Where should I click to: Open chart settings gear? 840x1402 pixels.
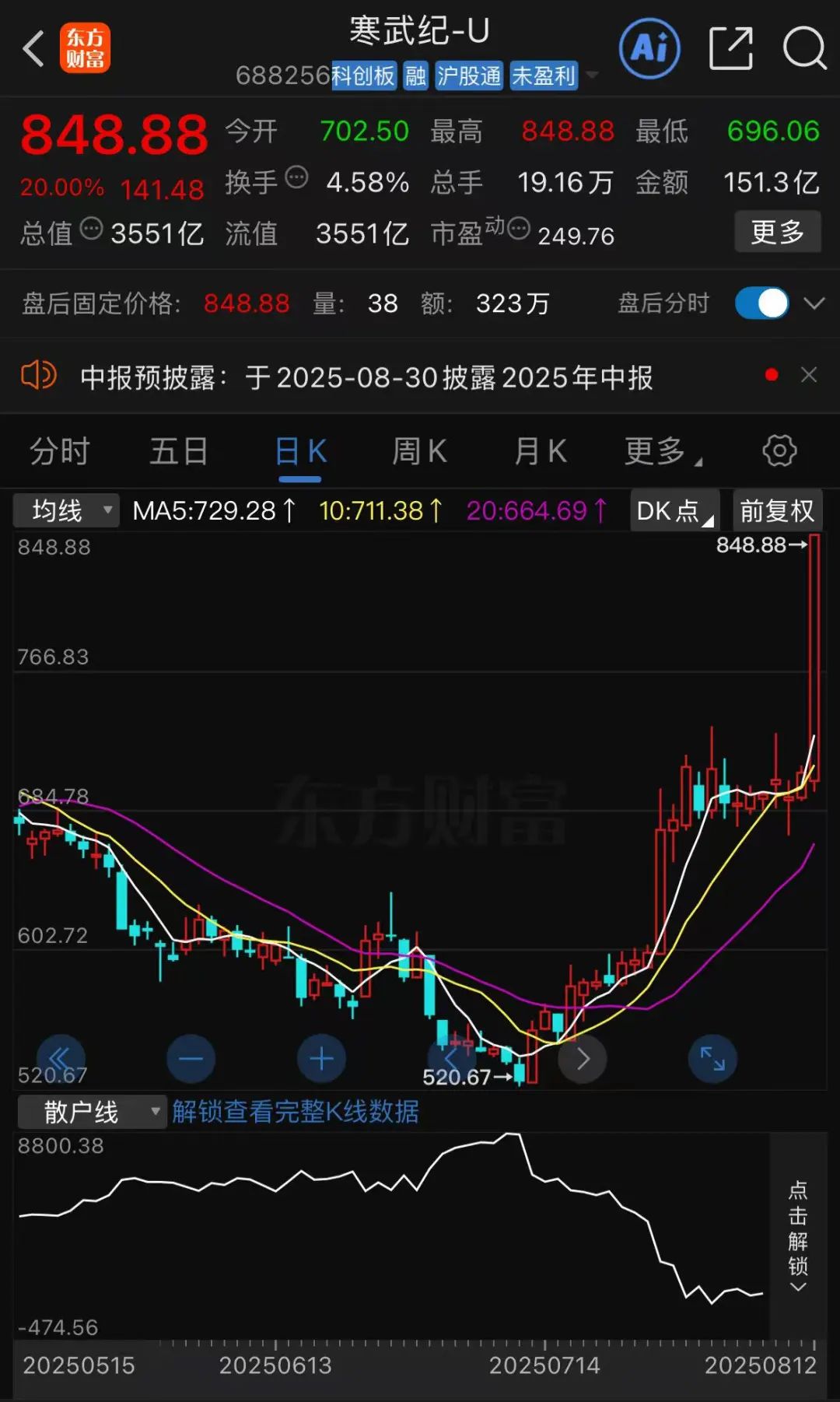click(x=779, y=450)
